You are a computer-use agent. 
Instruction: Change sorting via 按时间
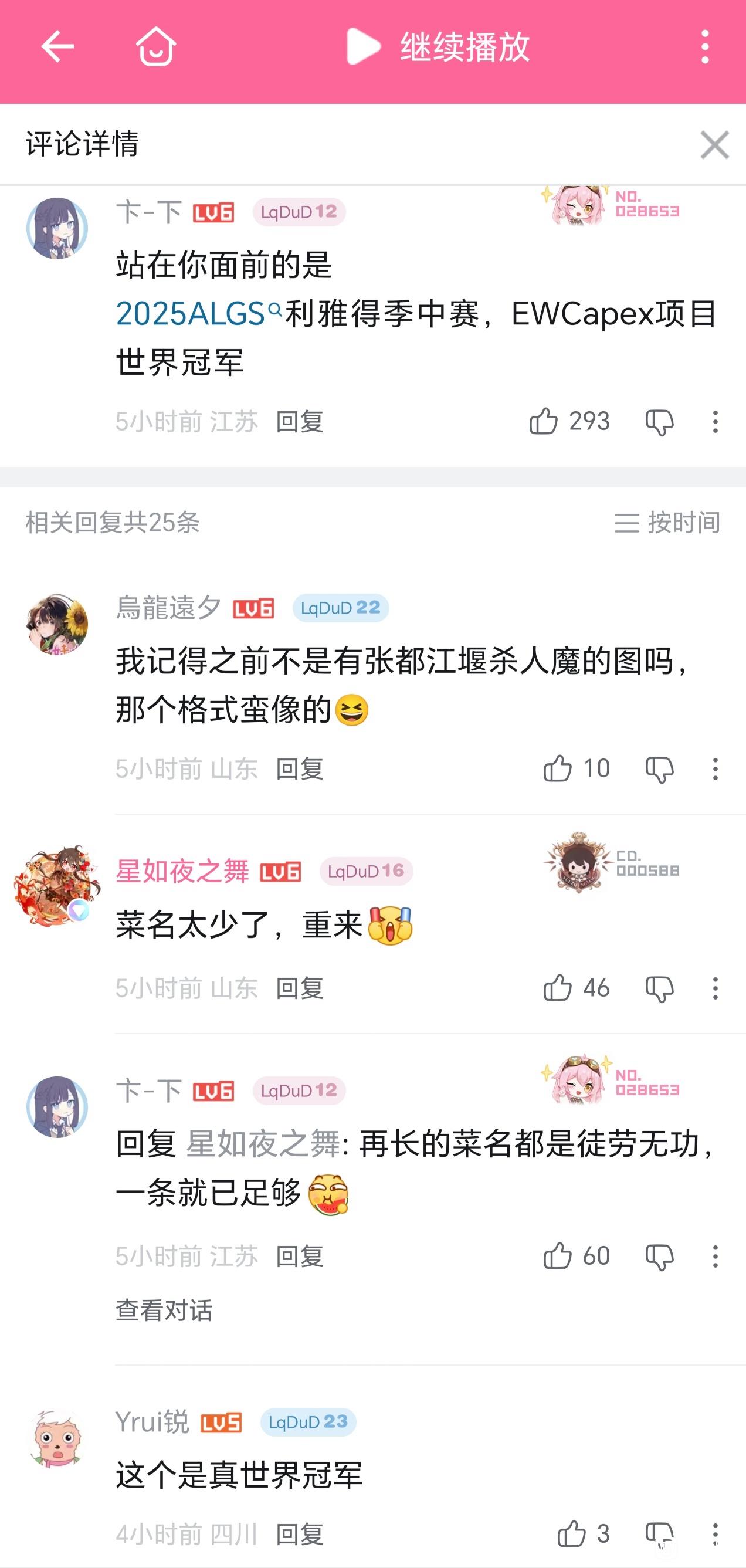667,522
